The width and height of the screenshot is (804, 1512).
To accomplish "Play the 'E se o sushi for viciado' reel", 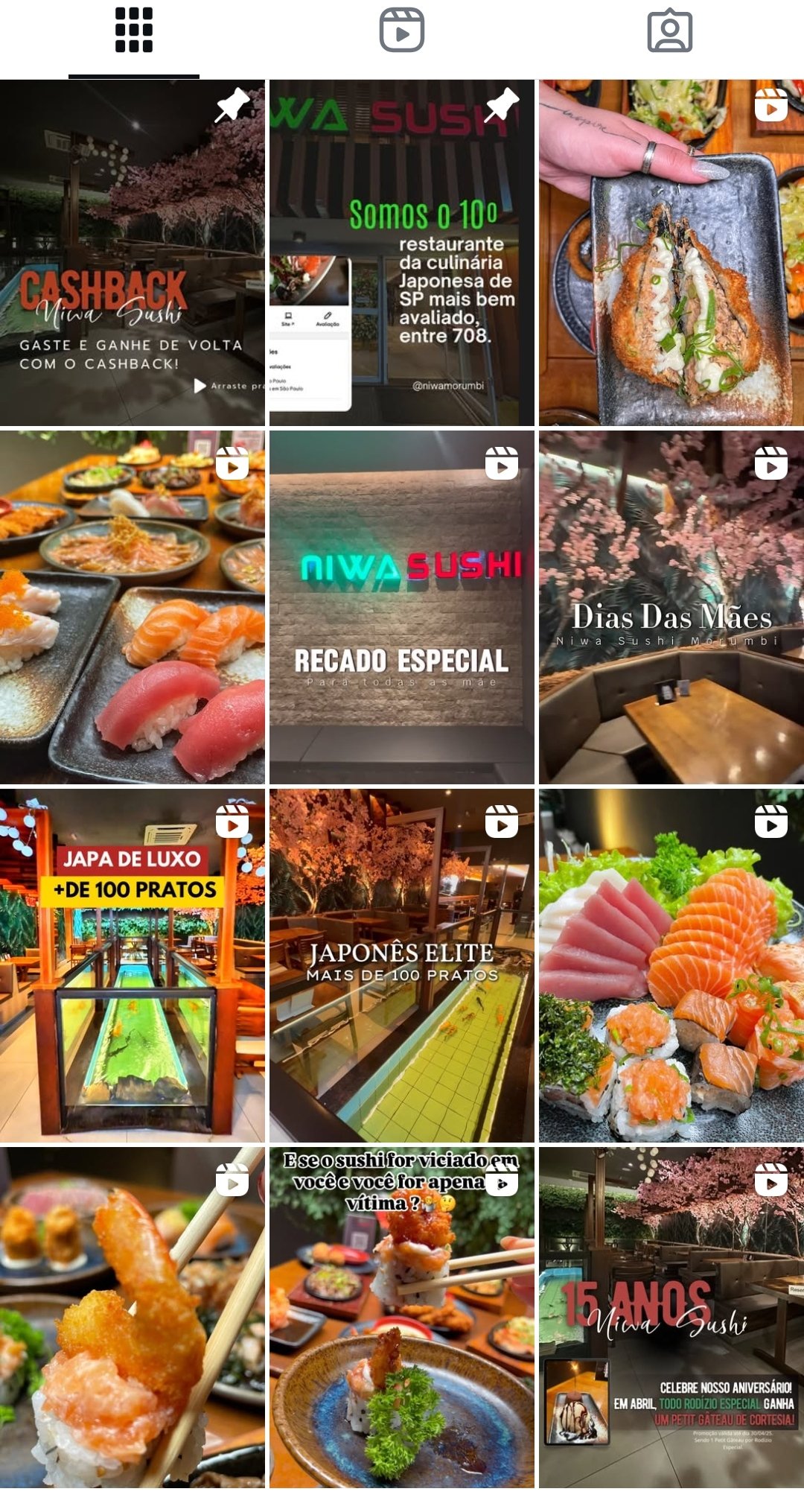I will pos(402,1318).
